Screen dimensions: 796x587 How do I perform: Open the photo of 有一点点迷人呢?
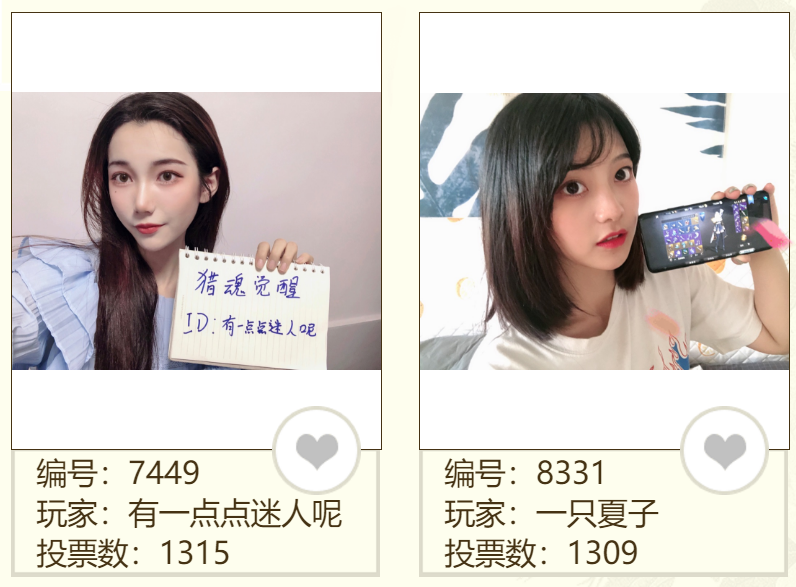click(196, 231)
